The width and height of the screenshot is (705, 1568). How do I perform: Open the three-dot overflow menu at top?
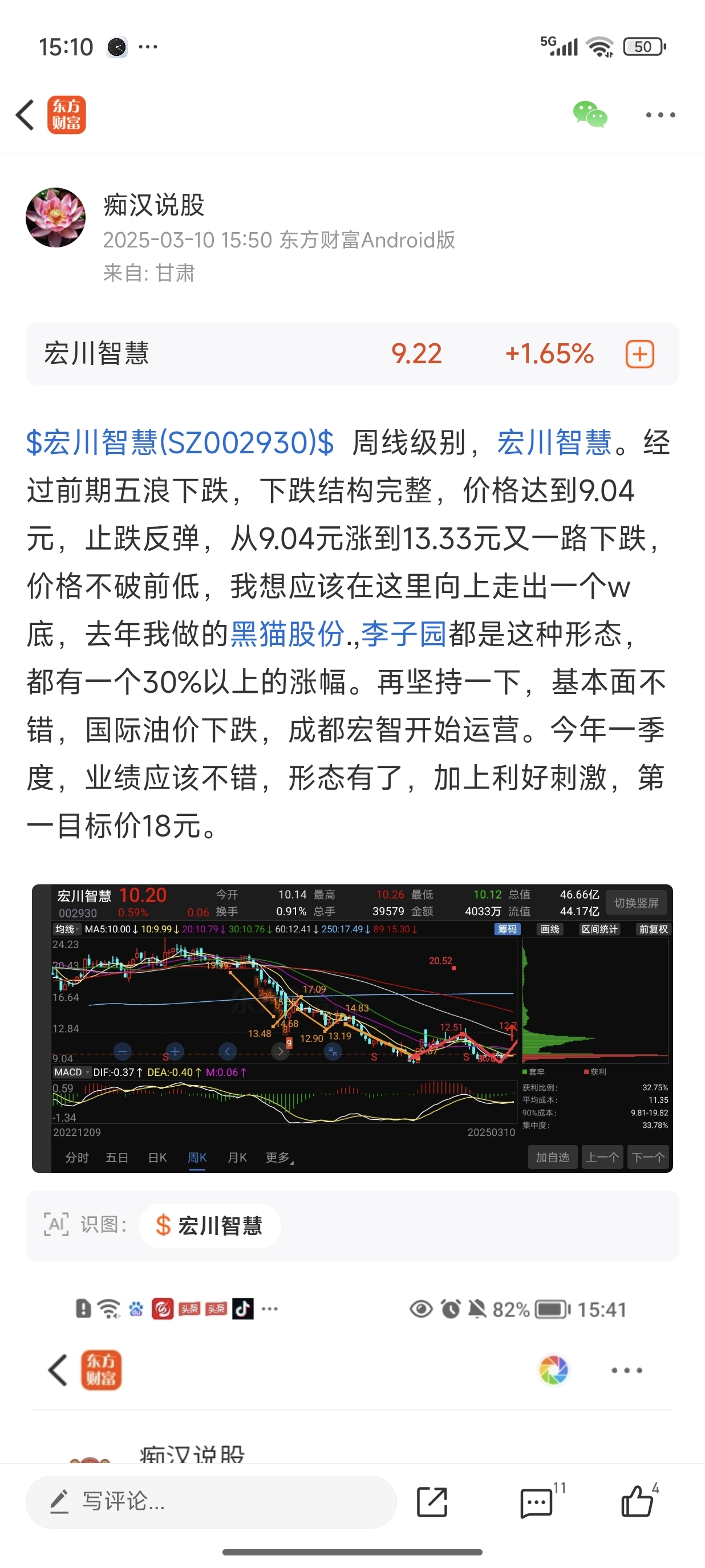click(x=661, y=115)
